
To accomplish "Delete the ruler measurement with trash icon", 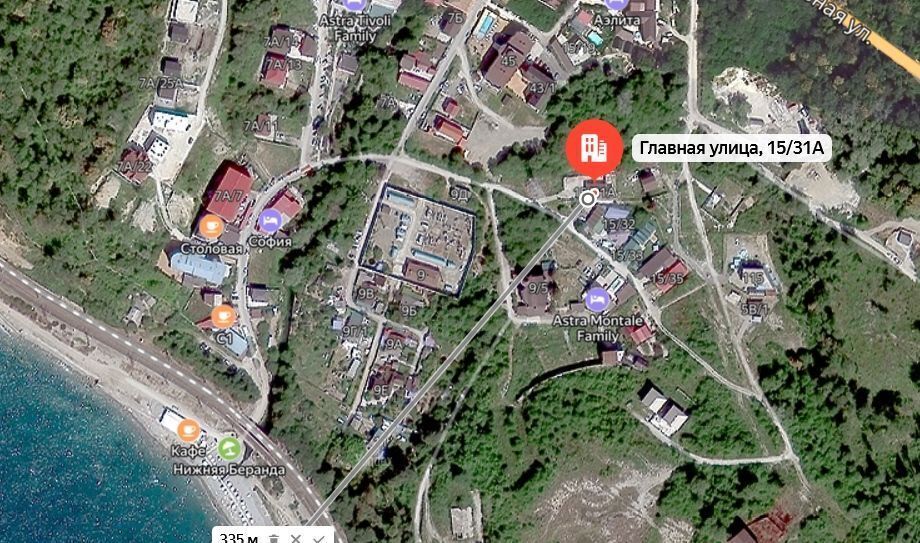I will pos(275,538).
